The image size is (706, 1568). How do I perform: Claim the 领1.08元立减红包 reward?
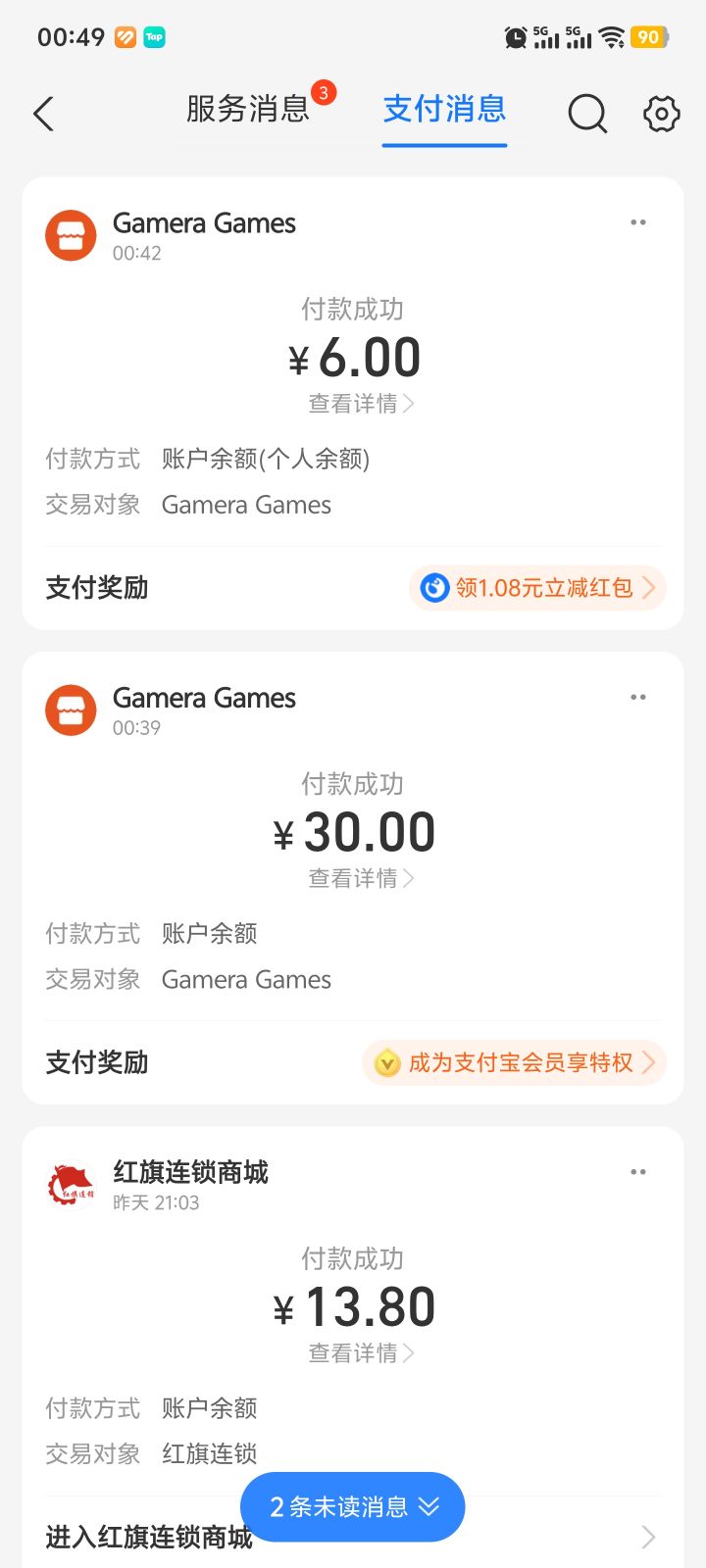click(537, 588)
